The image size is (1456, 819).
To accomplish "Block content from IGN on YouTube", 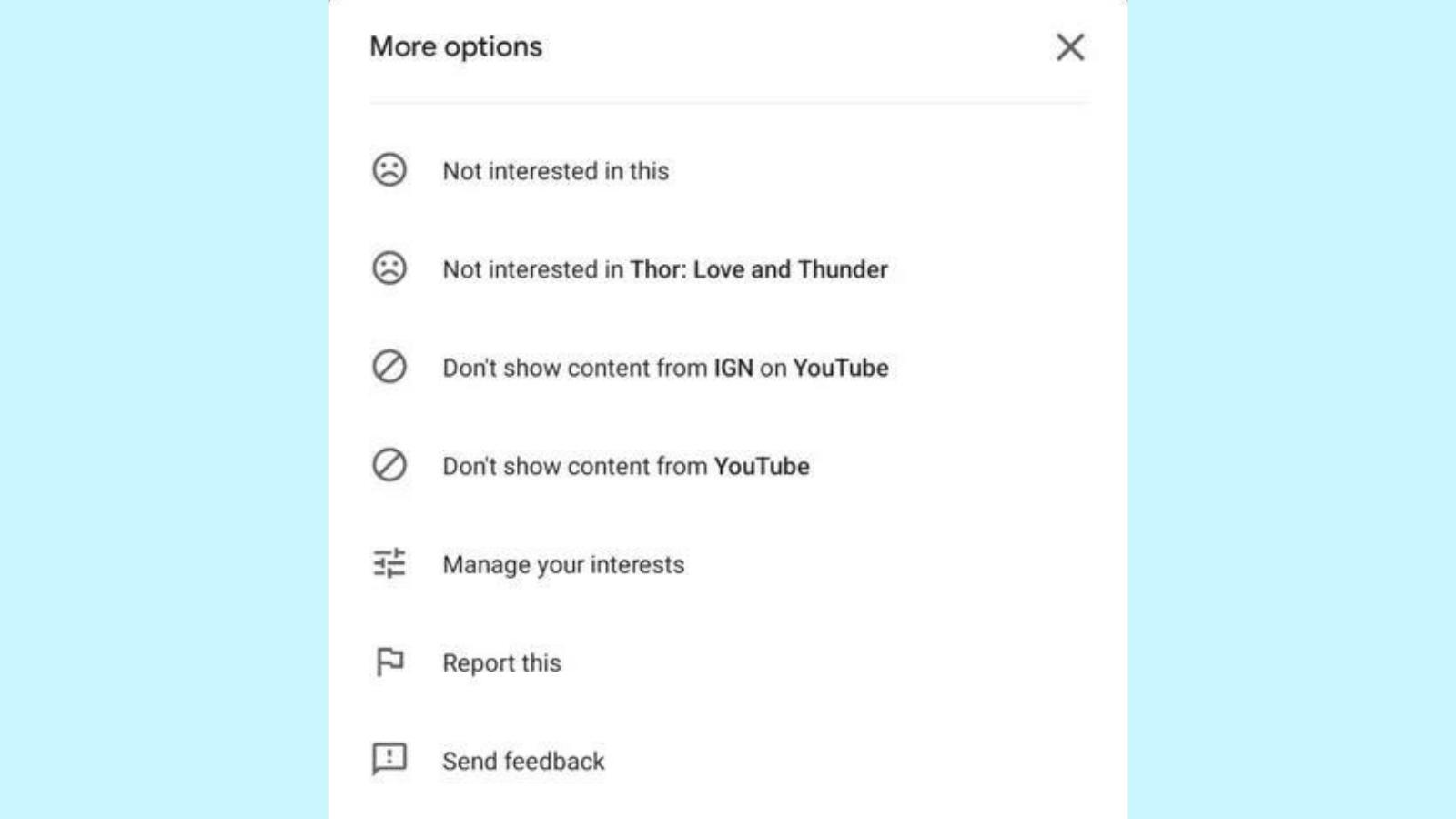I will point(664,368).
